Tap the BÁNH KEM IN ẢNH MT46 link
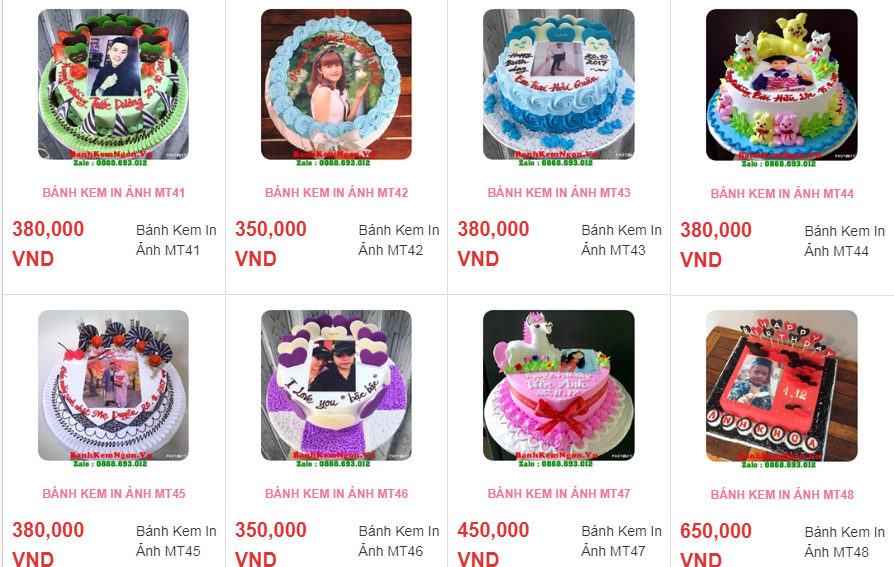This screenshot has width=894, height=567. coord(336,493)
